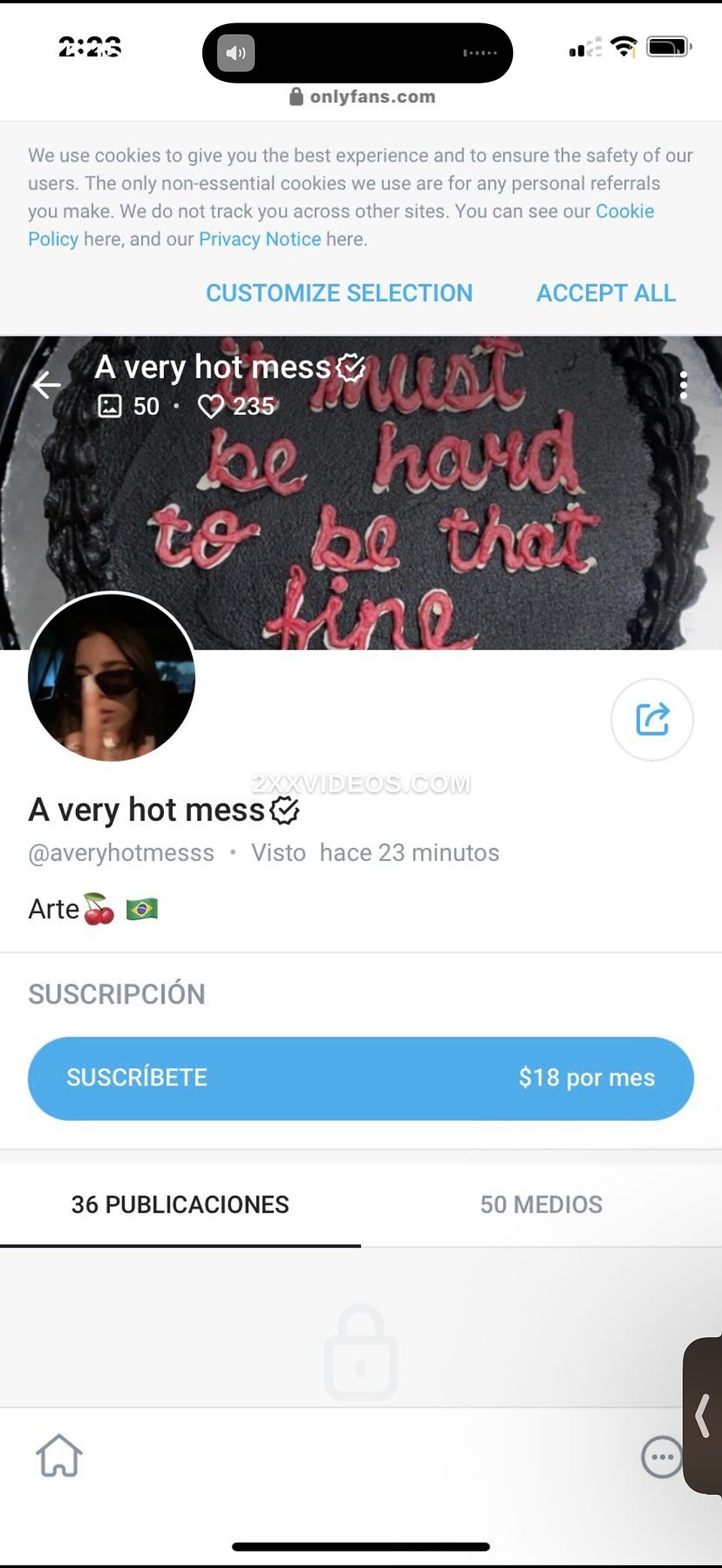Screen dimensions: 722x1568
Task: Tap Accept All cookies
Action: point(605,292)
